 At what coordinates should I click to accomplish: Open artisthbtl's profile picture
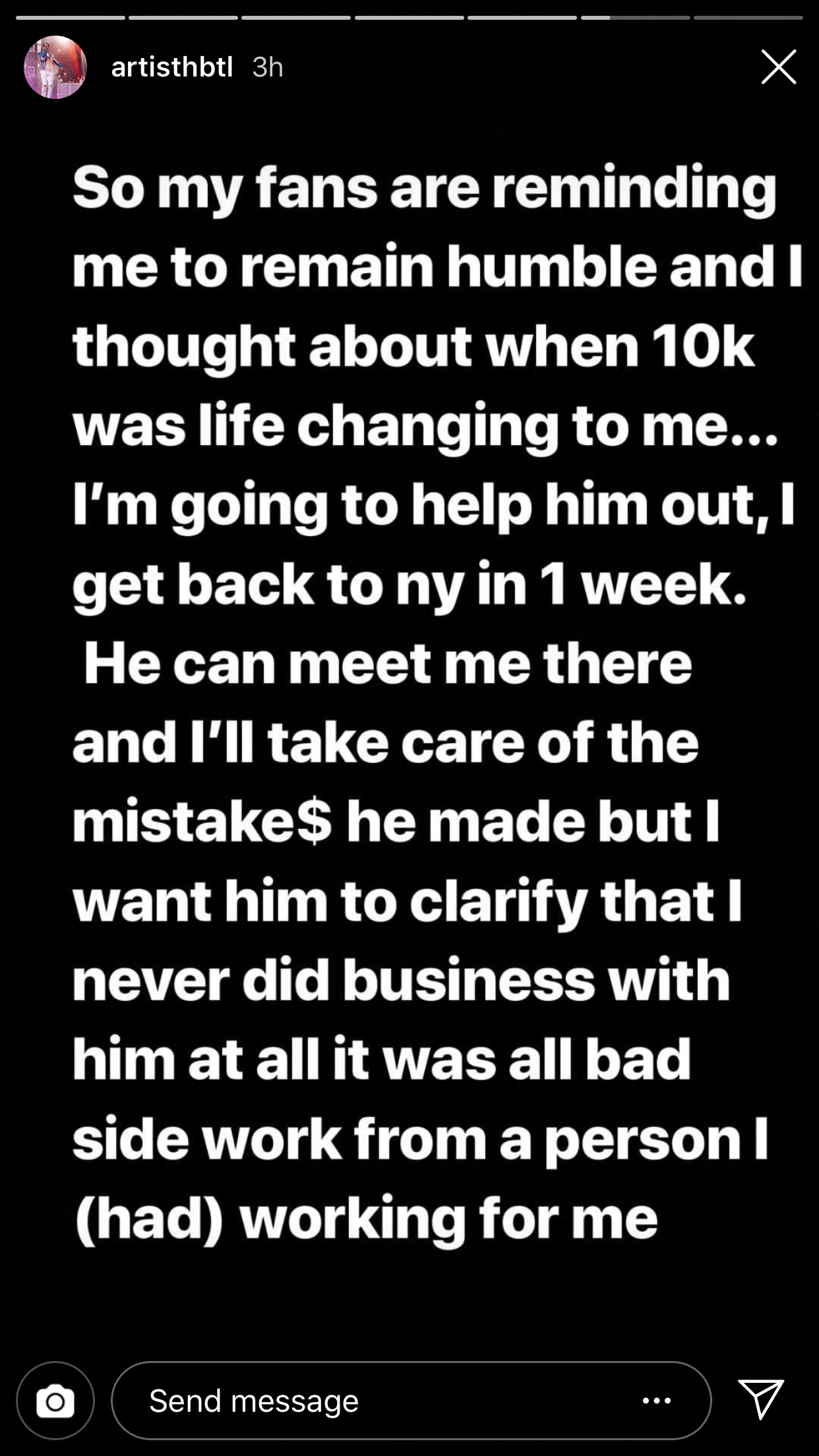pyautogui.click(x=55, y=67)
